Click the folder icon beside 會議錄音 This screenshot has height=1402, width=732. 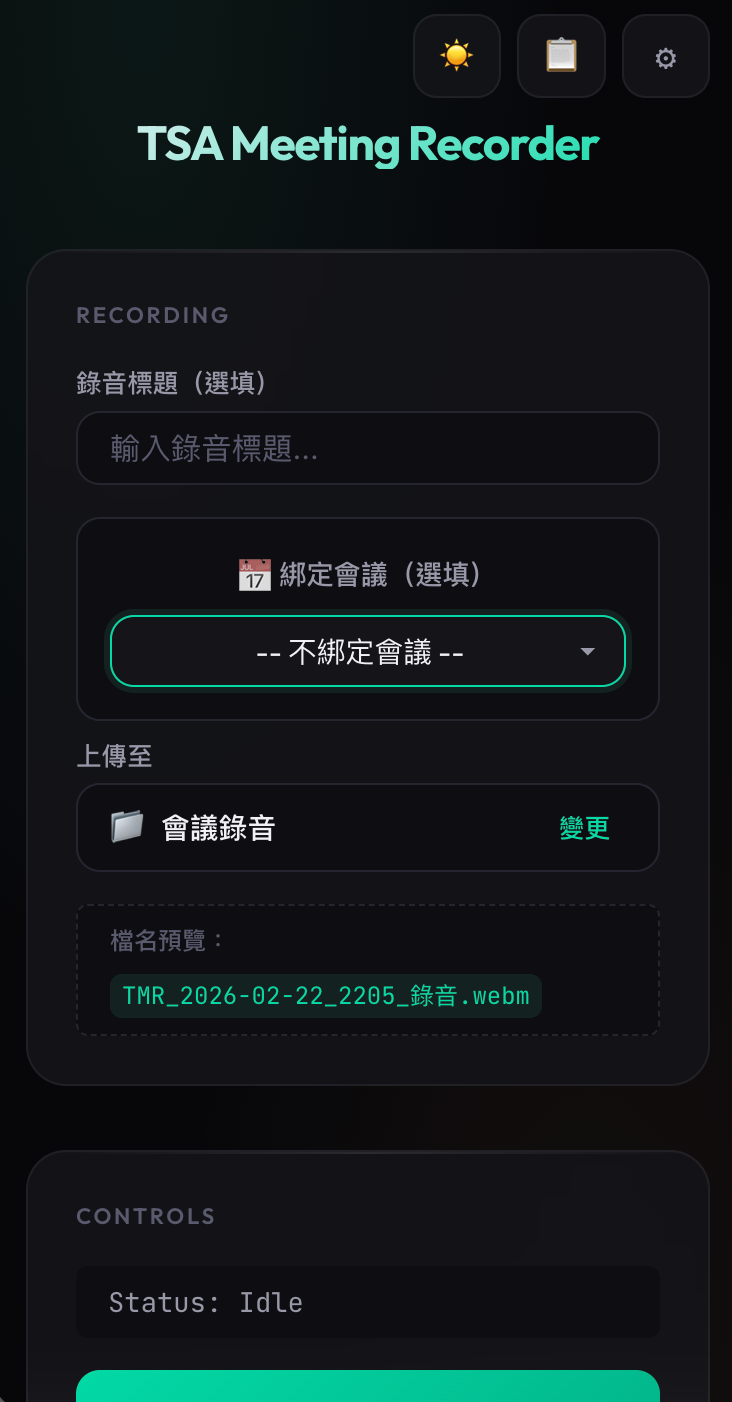[x=125, y=827]
